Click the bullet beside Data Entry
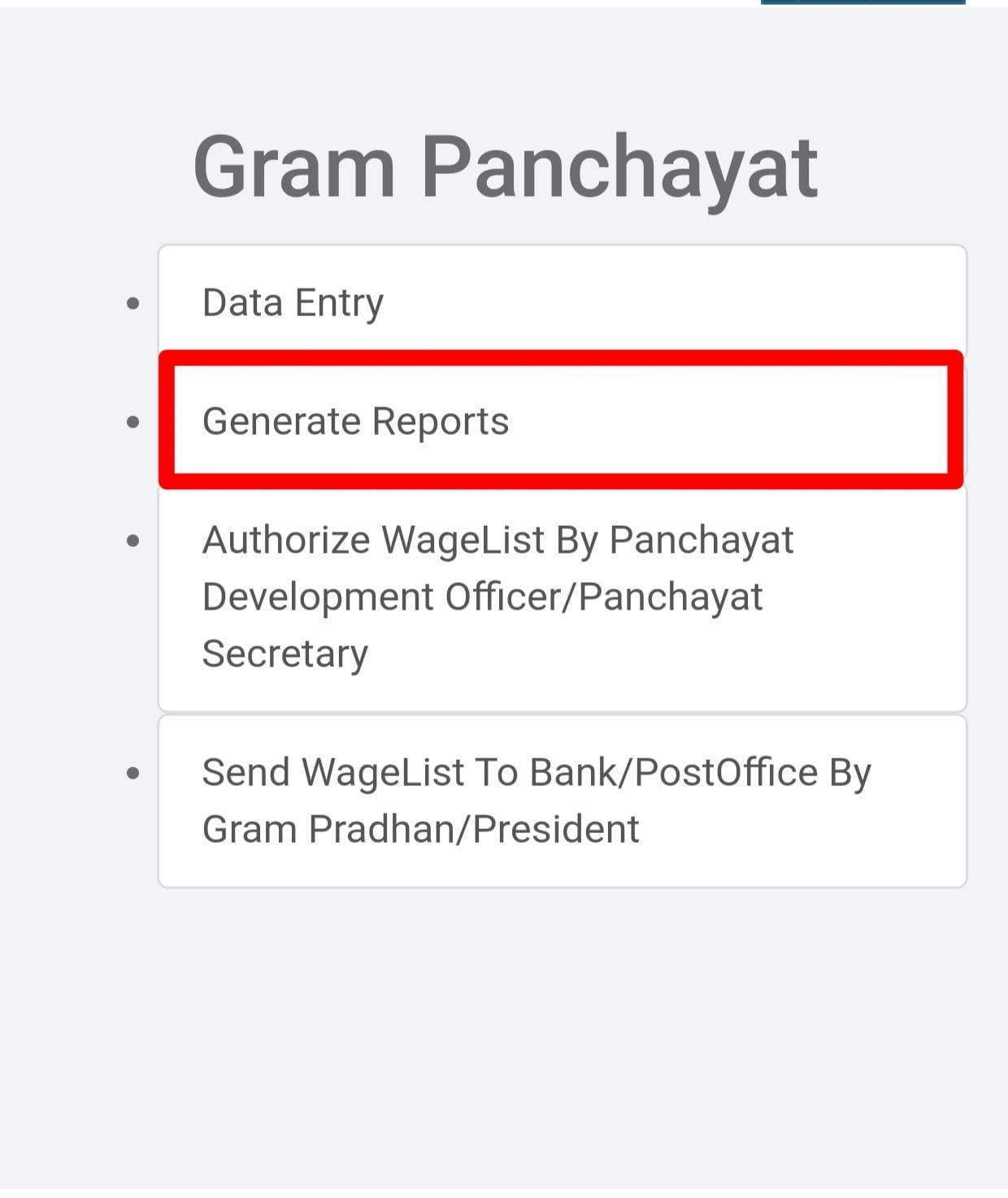The height and width of the screenshot is (1198, 1008). [x=134, y=302]
